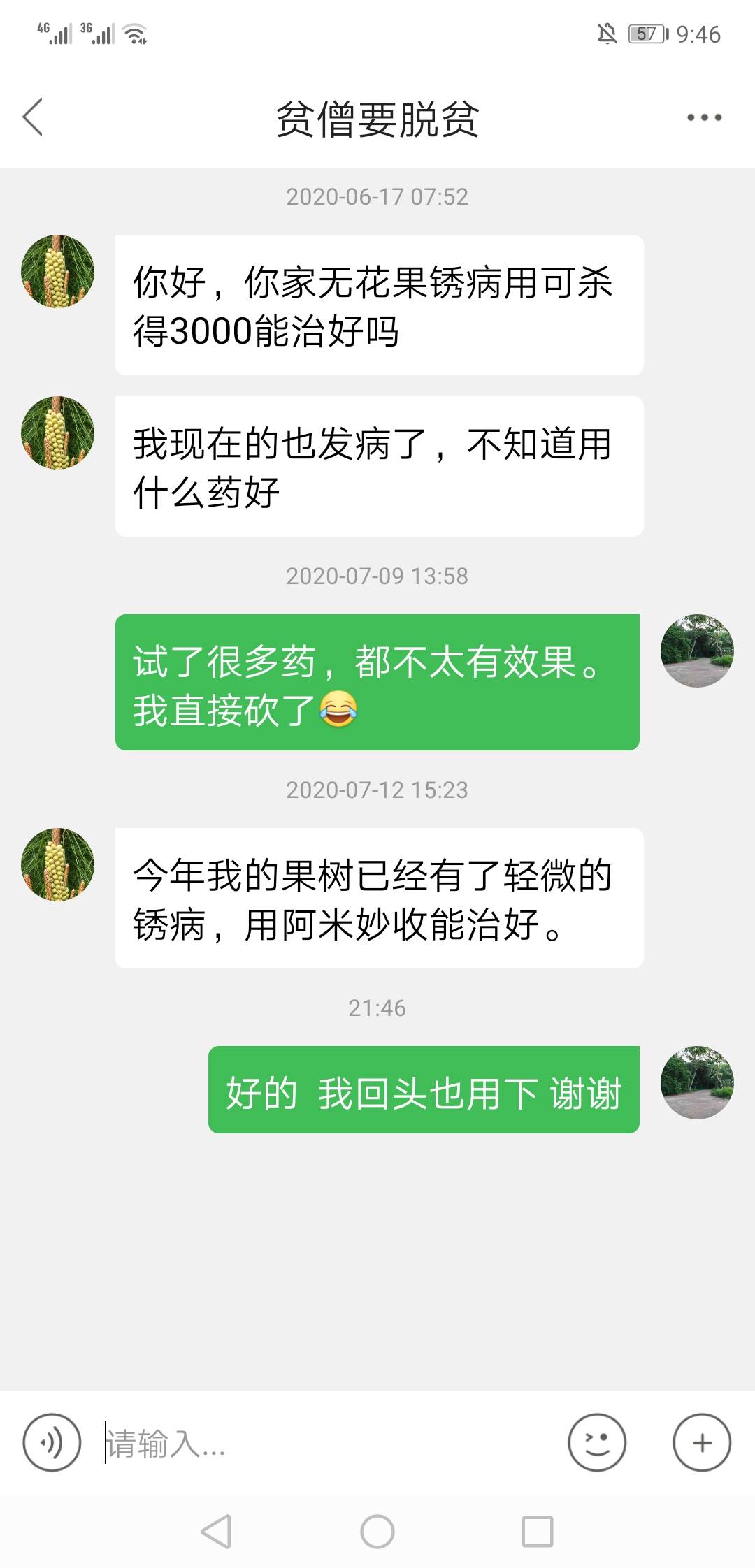
Task: Open the three-dot overflow menu
Action: coord(704,117)
